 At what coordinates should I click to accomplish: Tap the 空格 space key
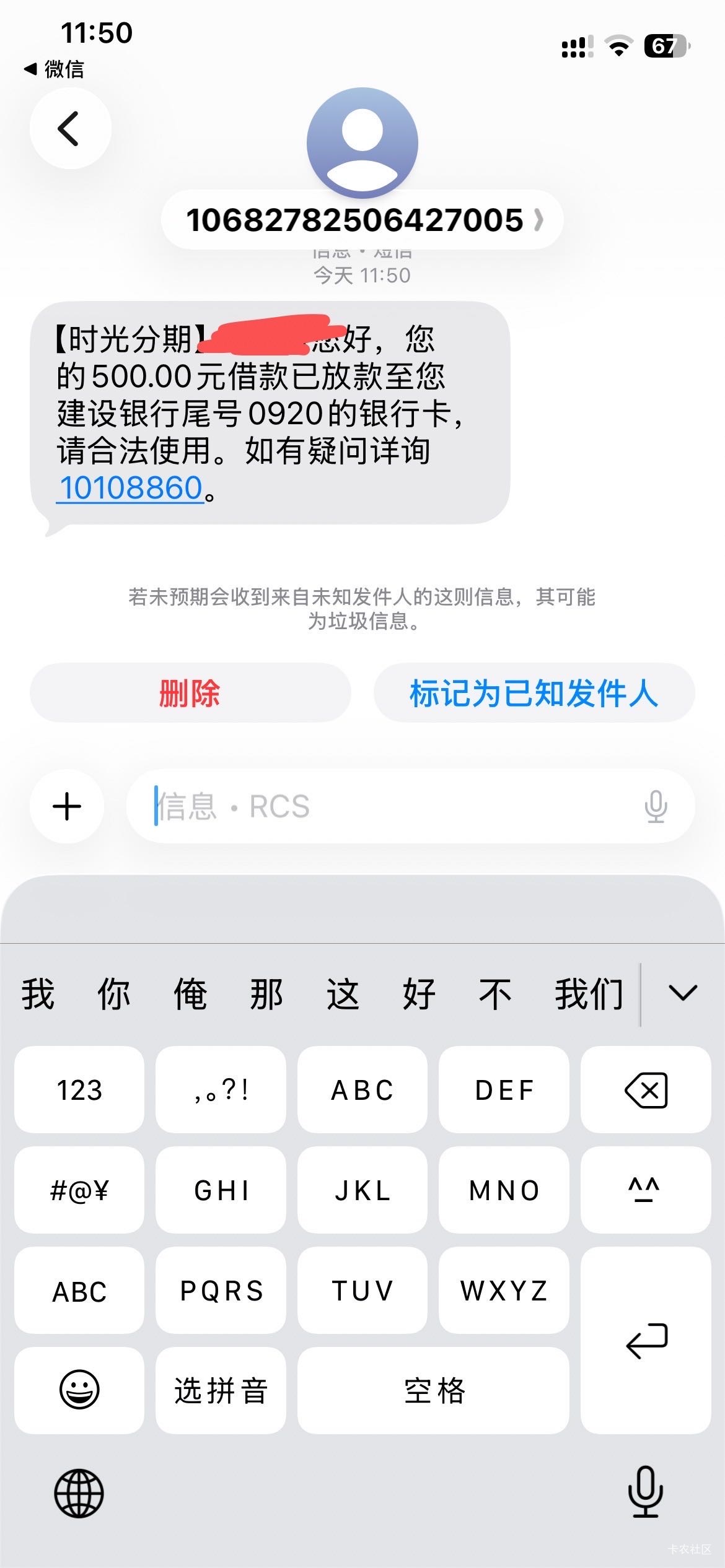pyautogui.click(x=433, y=1390)
